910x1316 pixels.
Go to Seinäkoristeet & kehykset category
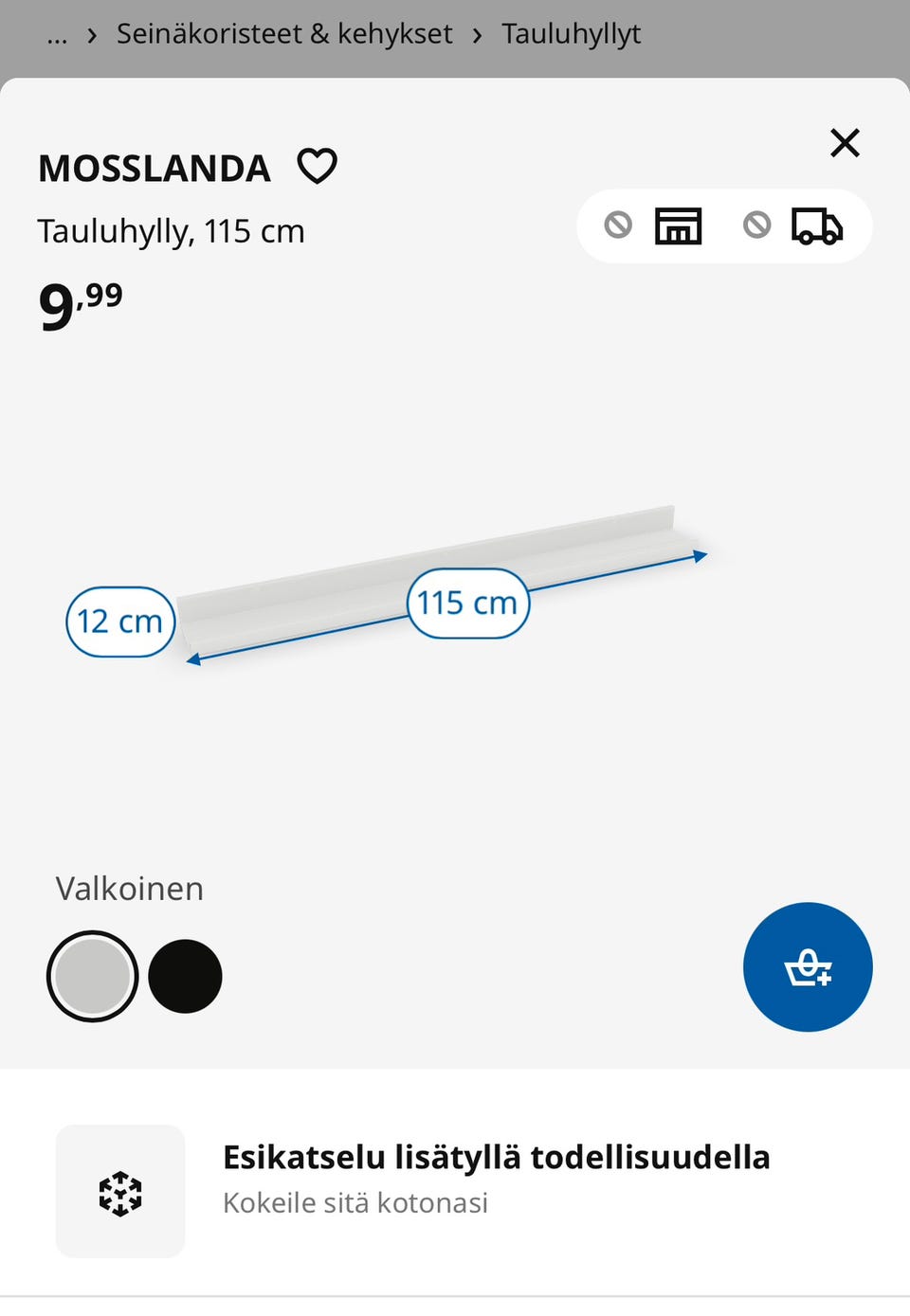(x=284, y=34)
